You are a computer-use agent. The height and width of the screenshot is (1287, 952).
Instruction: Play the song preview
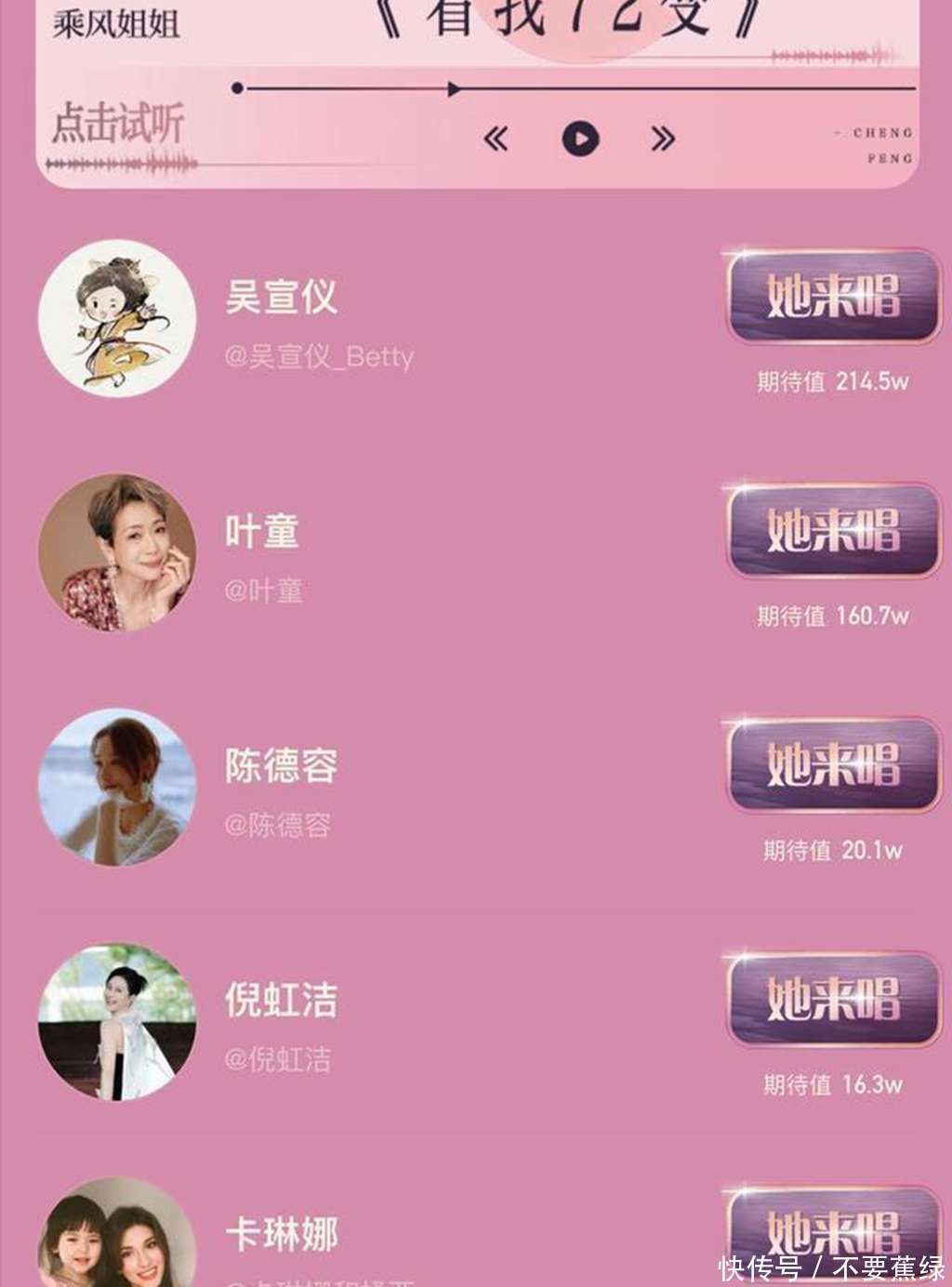point(580,139)
